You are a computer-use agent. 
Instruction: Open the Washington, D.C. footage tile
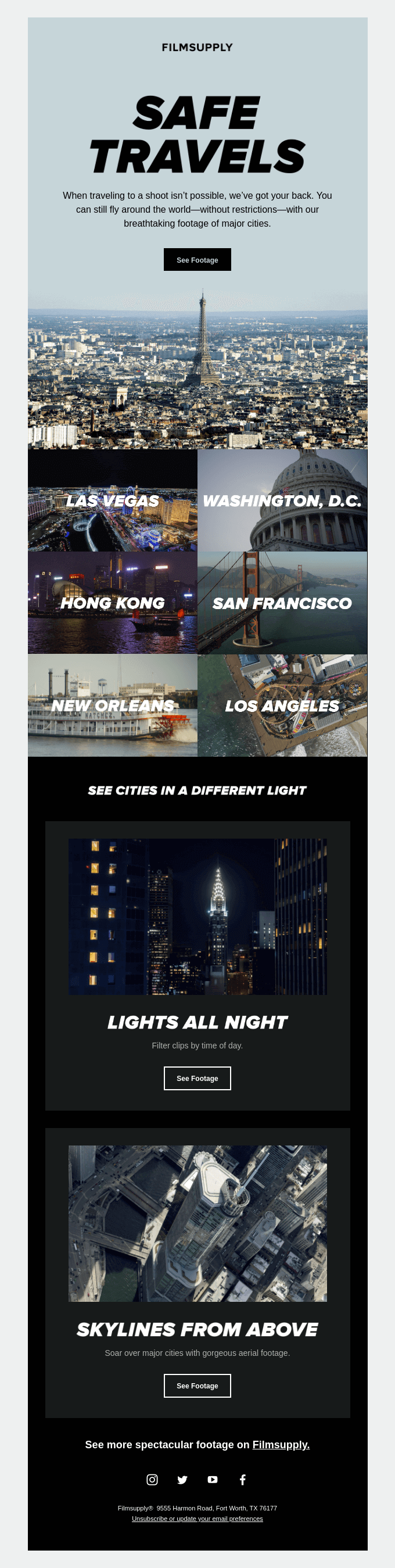(x=282, y=500)
